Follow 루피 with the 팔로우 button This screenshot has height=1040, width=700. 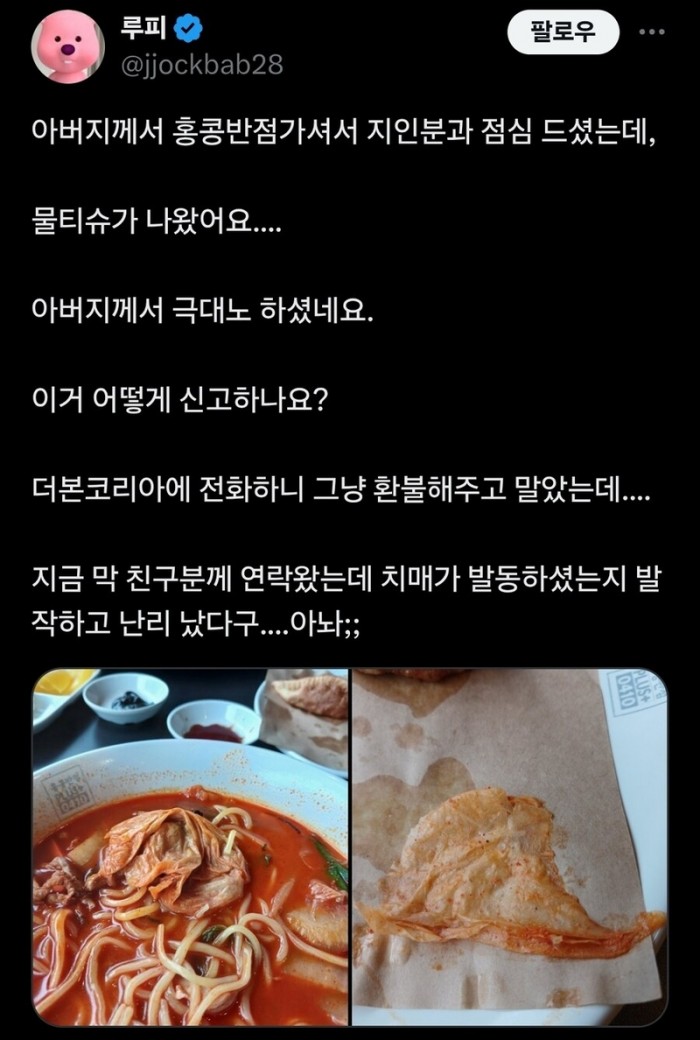(565, 33)
